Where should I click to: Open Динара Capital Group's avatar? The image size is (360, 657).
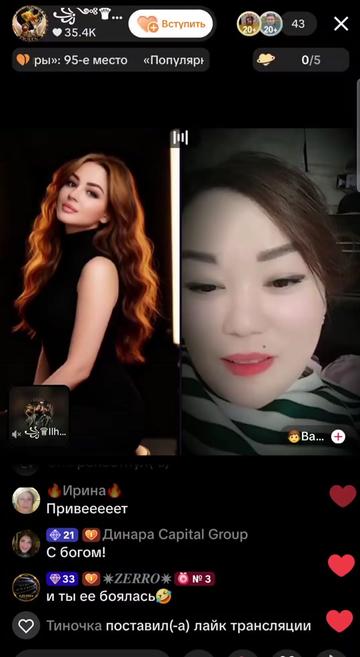pyautogui.click(x=26, y=543)
